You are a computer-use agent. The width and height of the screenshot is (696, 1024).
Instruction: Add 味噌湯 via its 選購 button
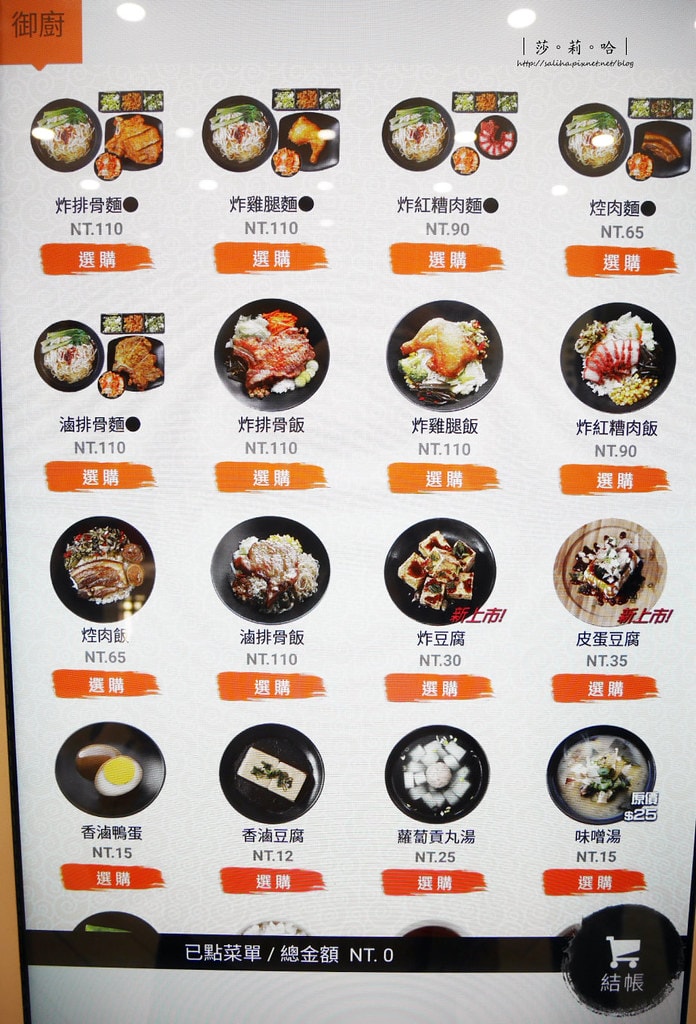[x=594, y=882]
